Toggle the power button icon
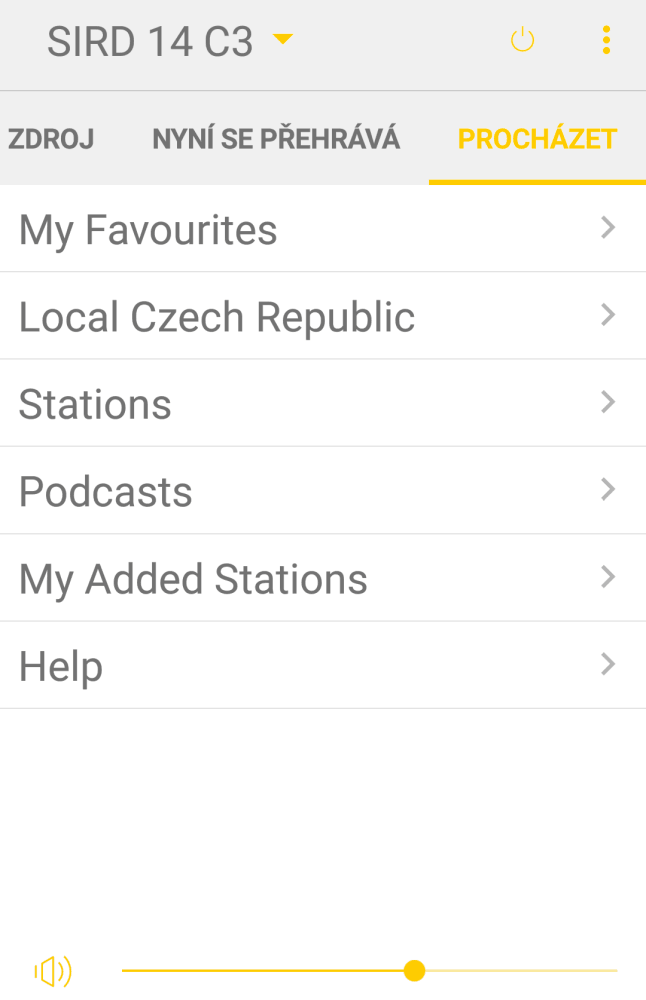Image resolution: width=646 pixels, height=1000 pixels. point(523,41)
